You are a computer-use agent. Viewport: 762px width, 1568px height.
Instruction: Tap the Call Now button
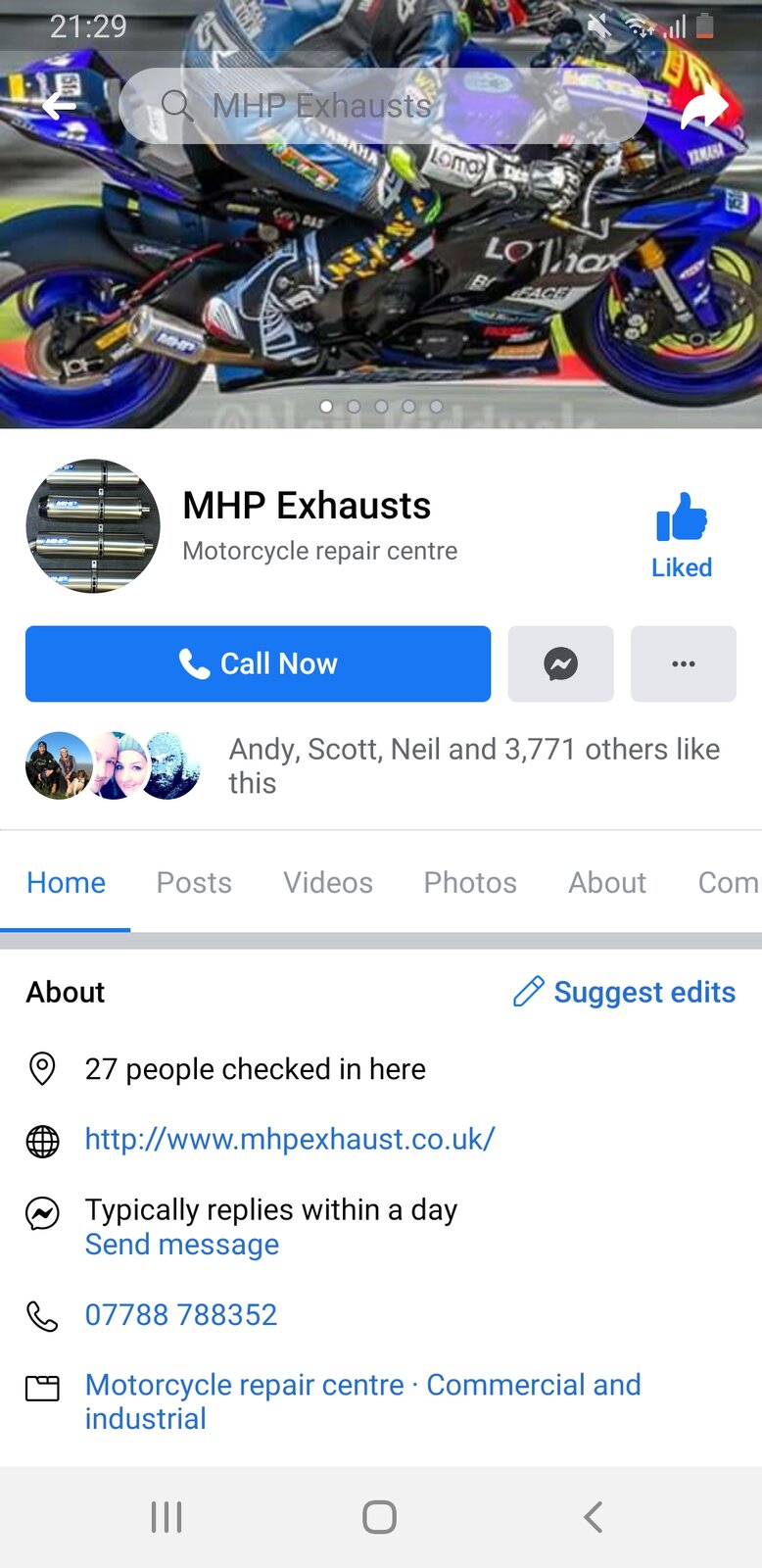click(x=258, y=663)
